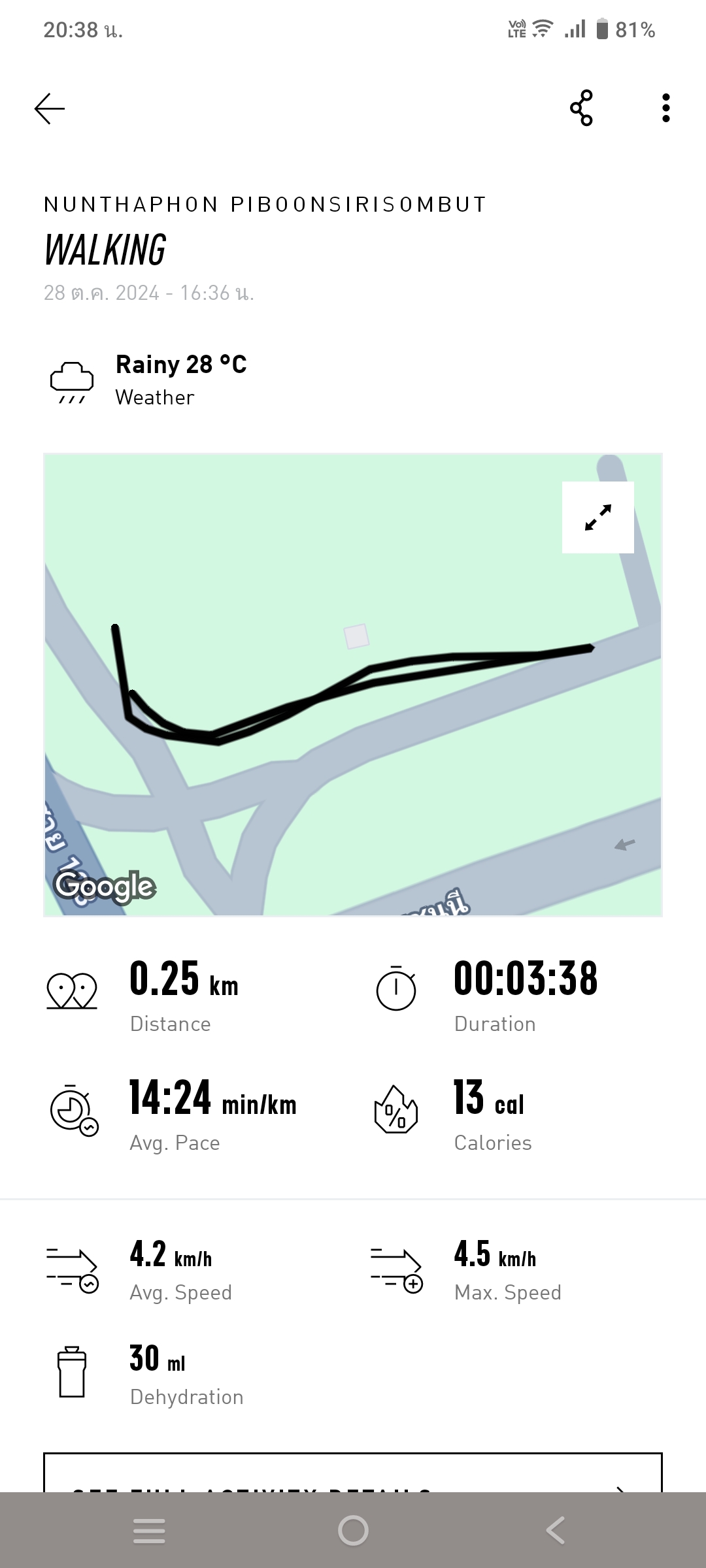Expand the route map to fullscreen

pos(597,517)
